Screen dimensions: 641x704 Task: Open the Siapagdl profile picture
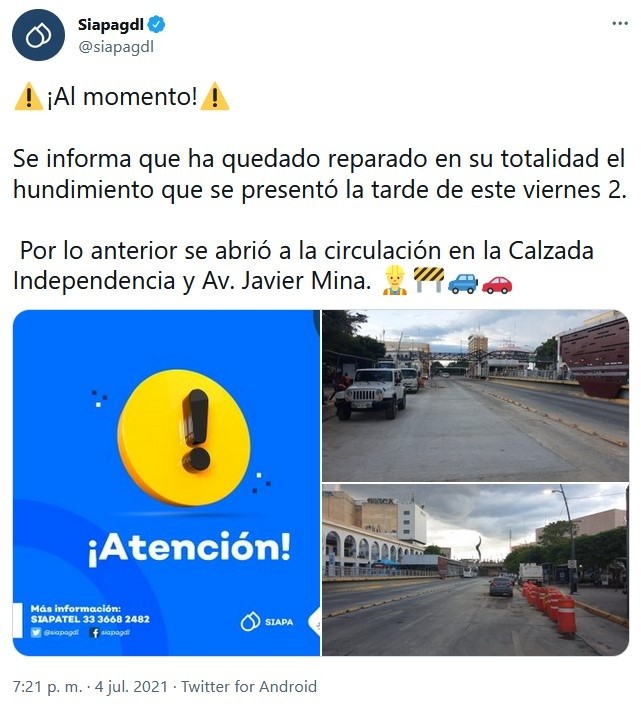click(x=38, y=35)
